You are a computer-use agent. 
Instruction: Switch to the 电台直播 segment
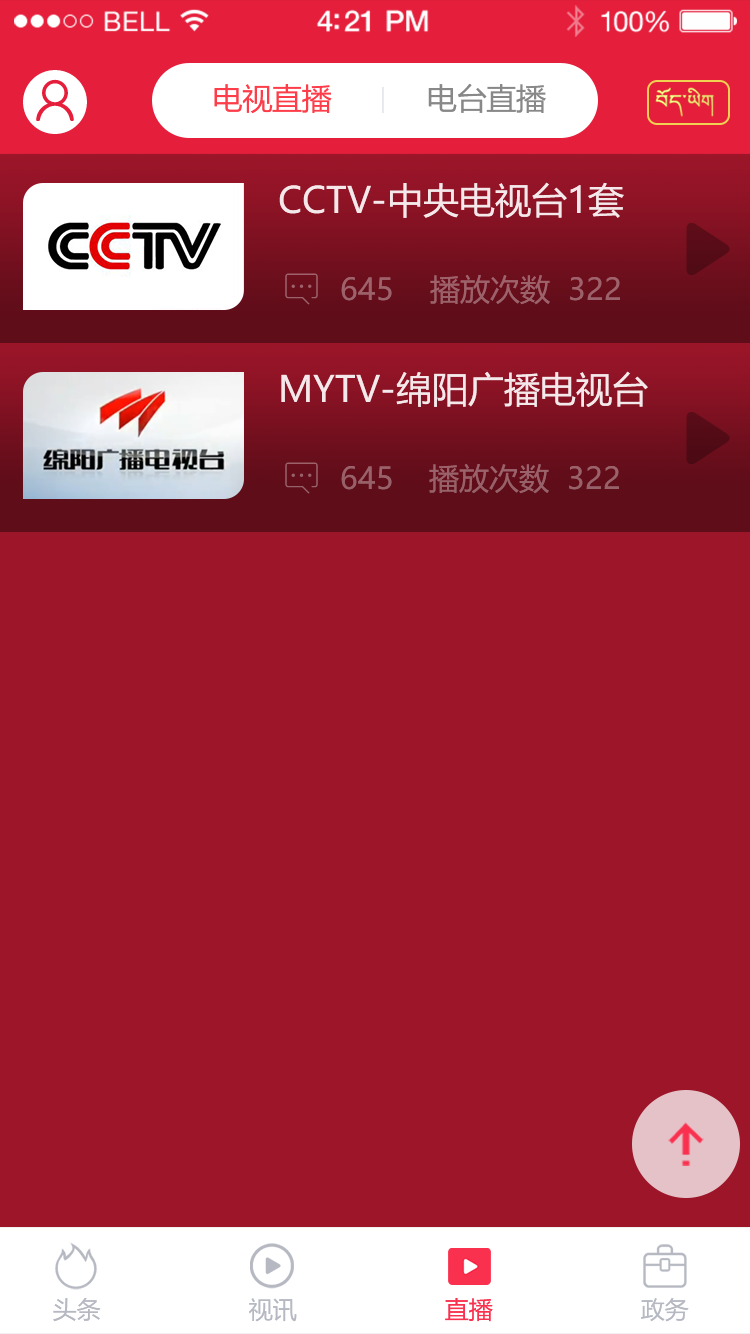coord(487,100)
